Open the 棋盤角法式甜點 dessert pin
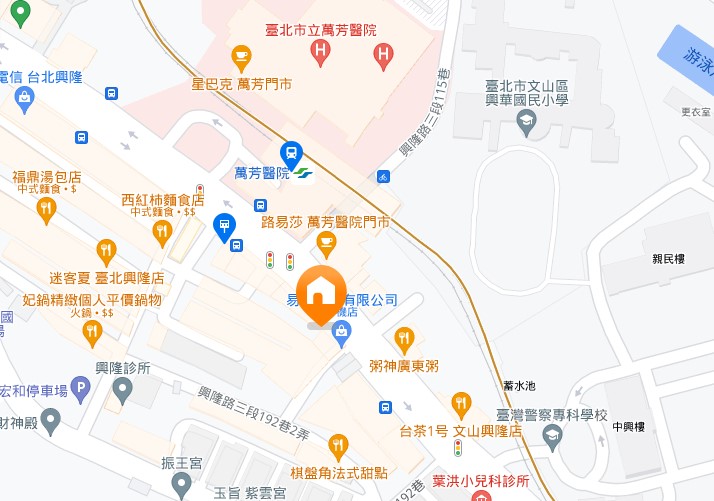714x501 pixels. pyautogui.click(x=339, y=446)
